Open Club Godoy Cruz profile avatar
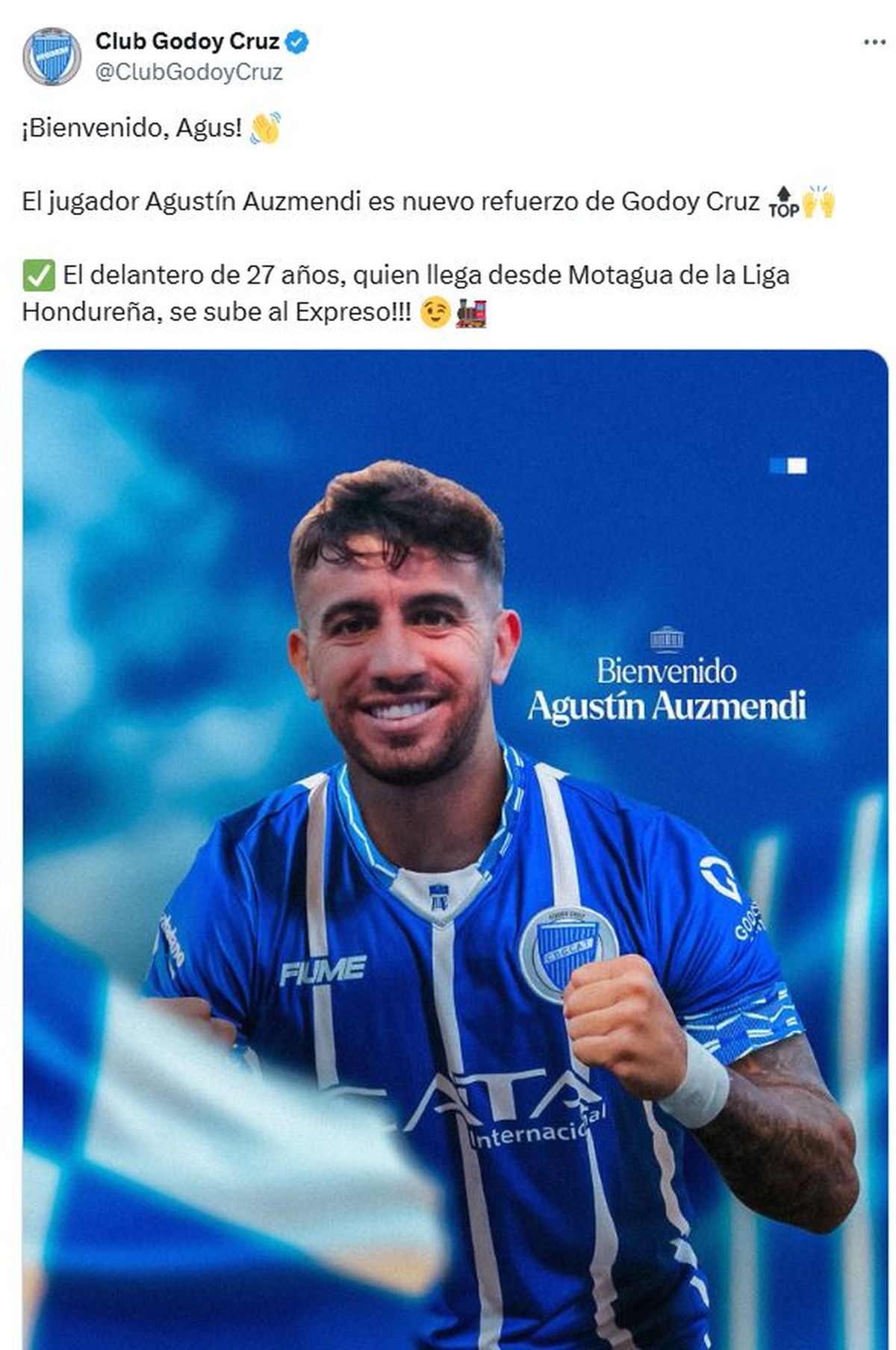This screenshot has height=1350, width=896. [52, 57]
